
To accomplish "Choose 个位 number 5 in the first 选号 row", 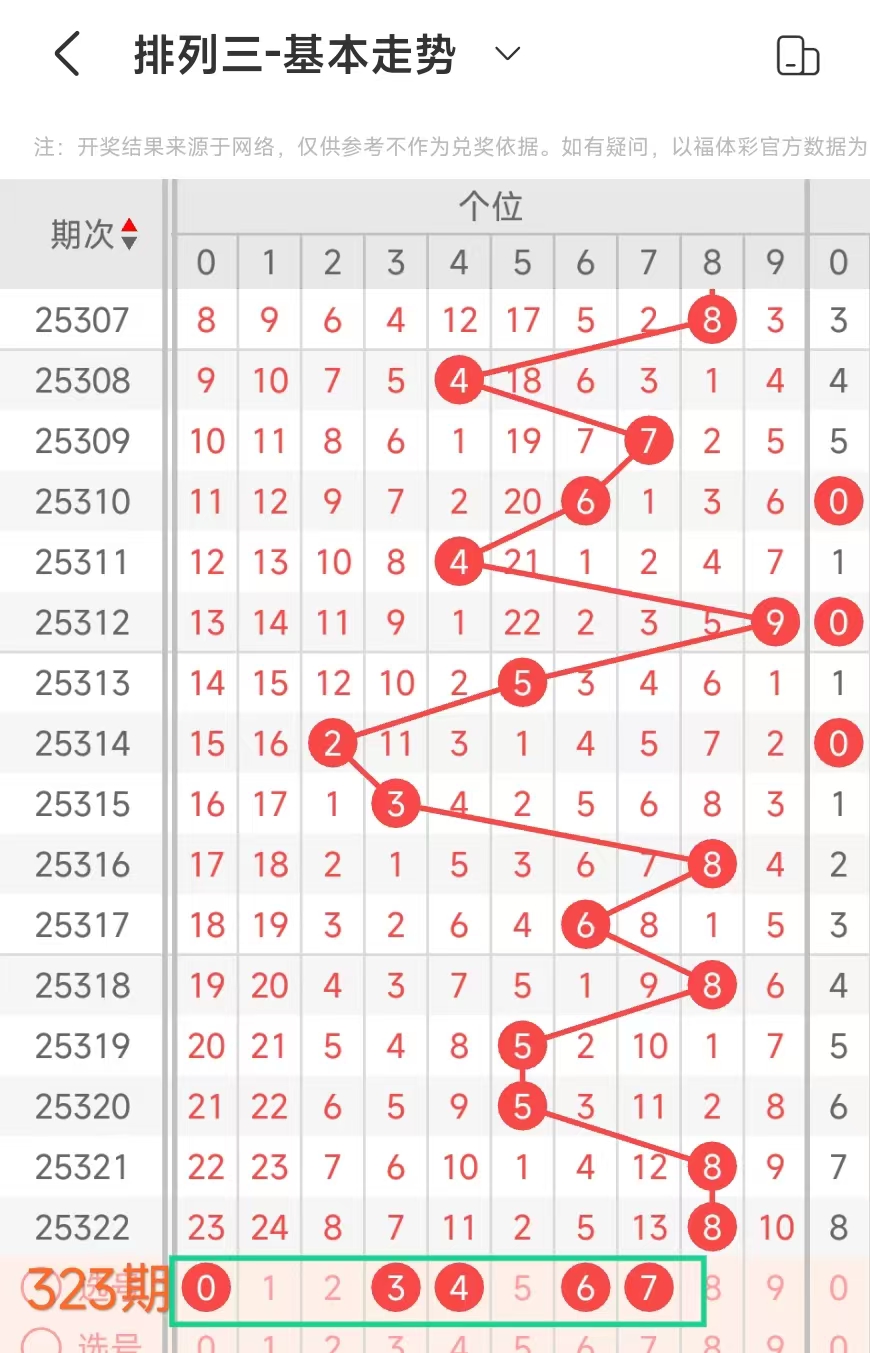I will point(522,1288).
